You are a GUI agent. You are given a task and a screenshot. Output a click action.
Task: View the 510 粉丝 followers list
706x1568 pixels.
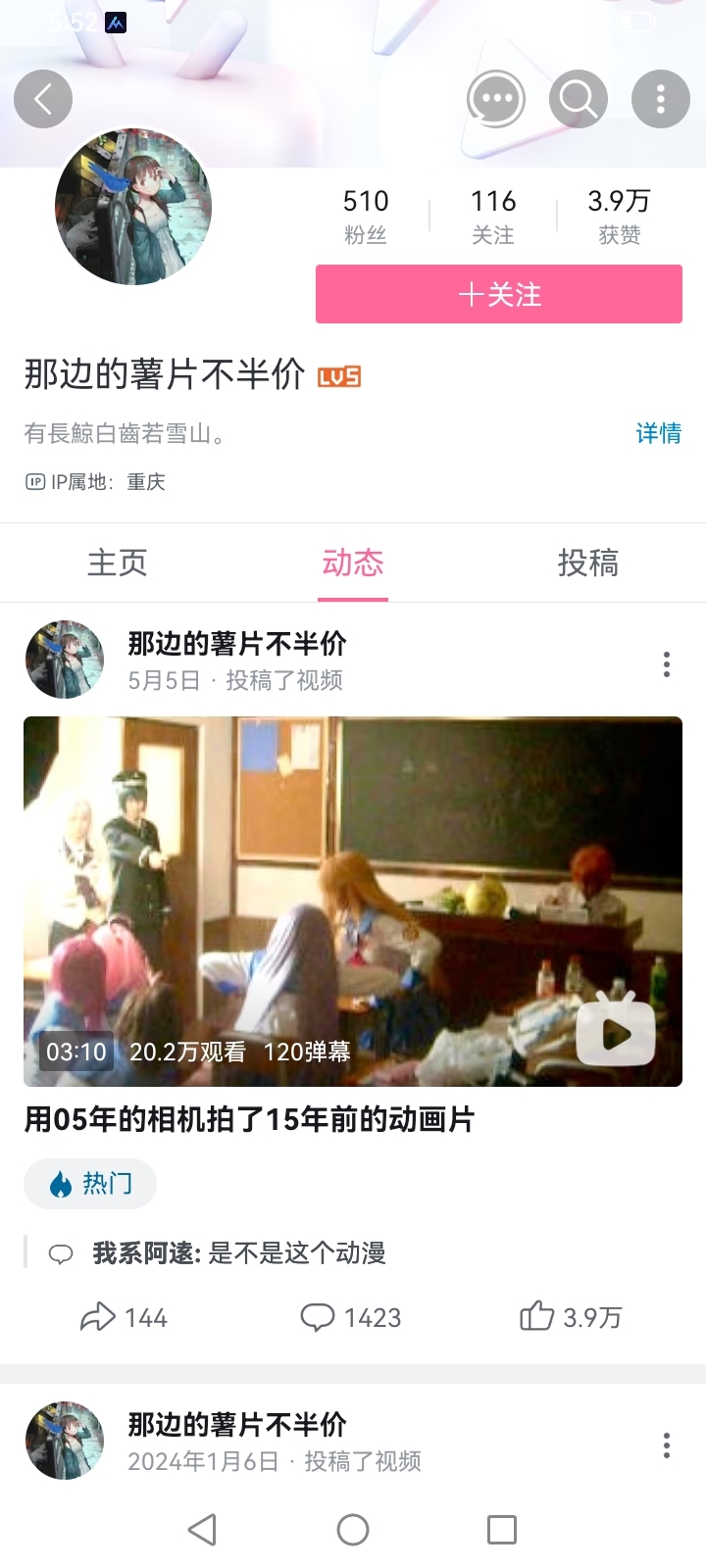[366, 216]
